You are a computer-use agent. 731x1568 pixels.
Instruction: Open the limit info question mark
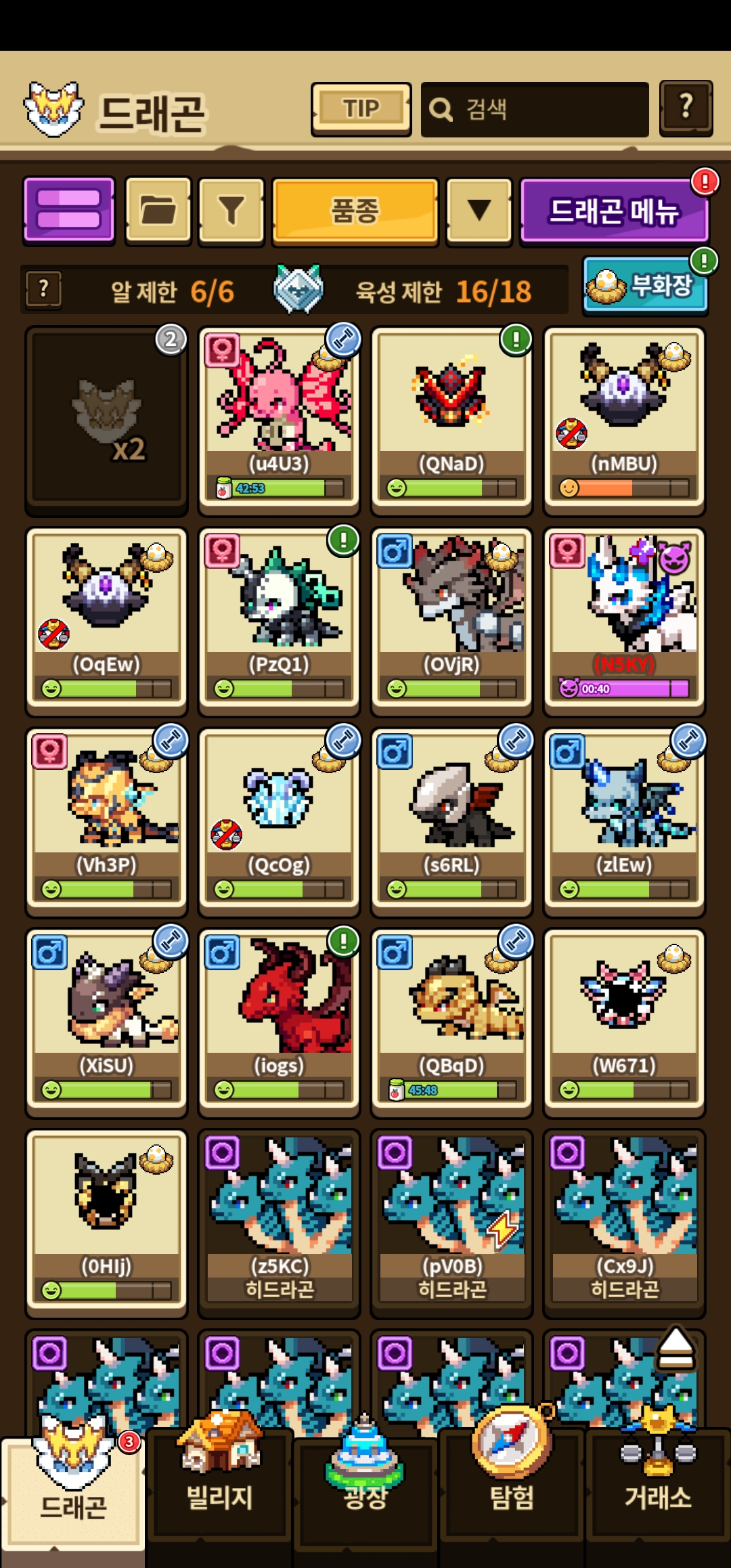pos(44,290)
